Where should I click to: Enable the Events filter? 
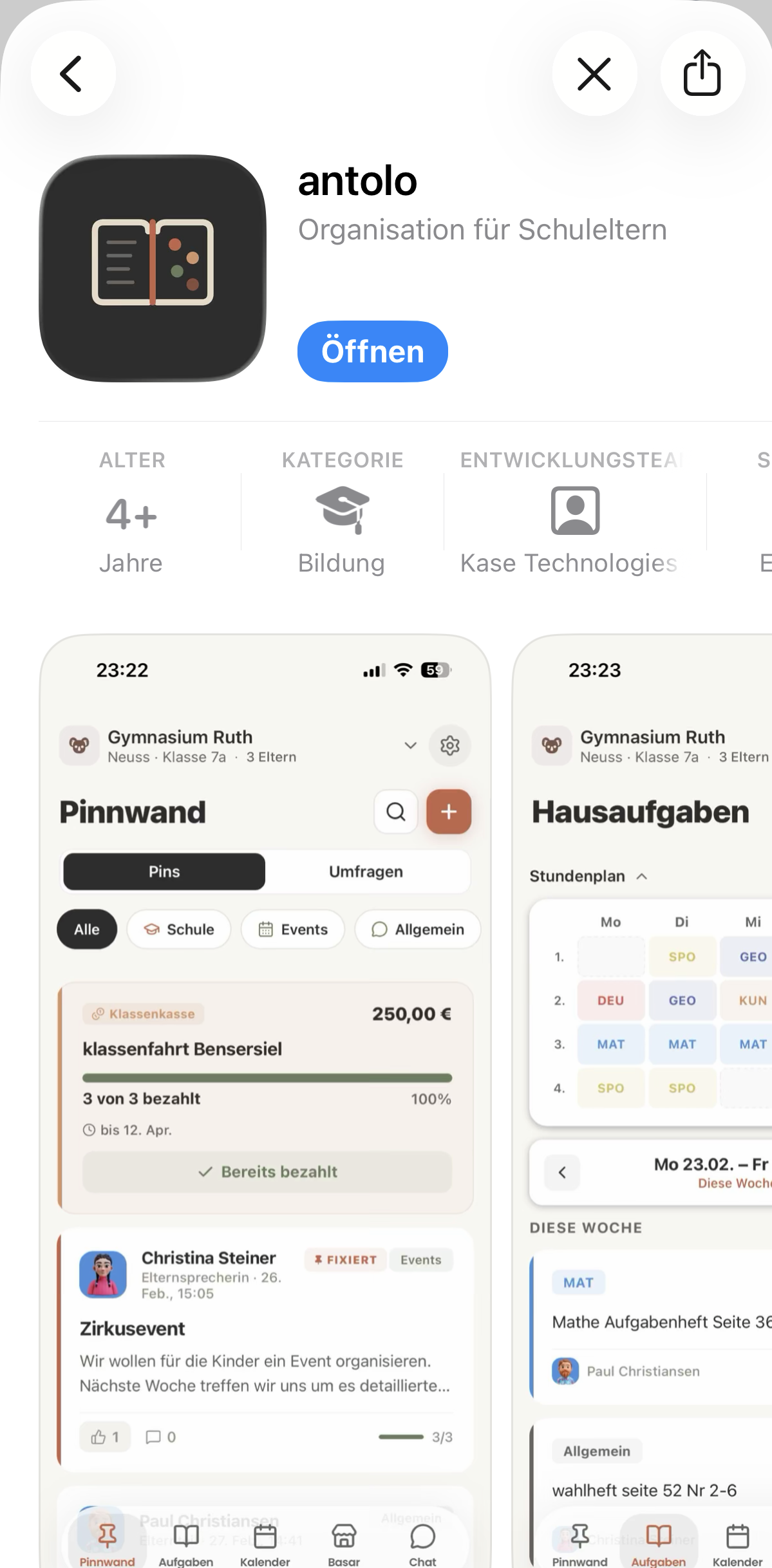pyautogui.click(x=292, y=929)
